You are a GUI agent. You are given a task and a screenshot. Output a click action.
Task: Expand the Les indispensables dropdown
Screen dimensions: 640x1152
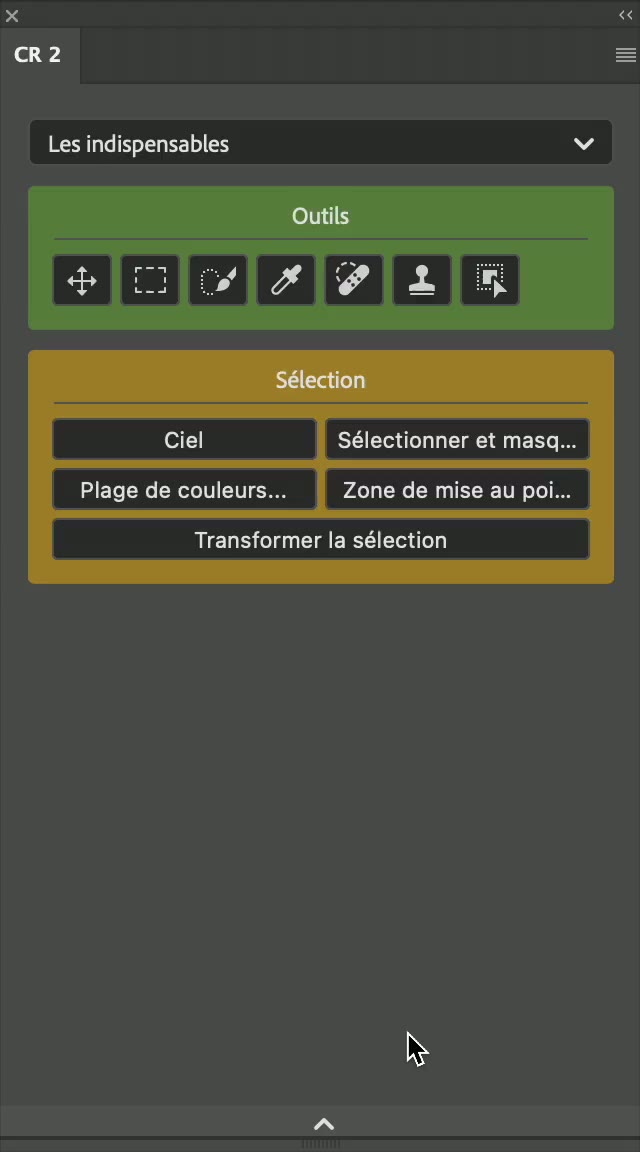(x=320, y=143)
